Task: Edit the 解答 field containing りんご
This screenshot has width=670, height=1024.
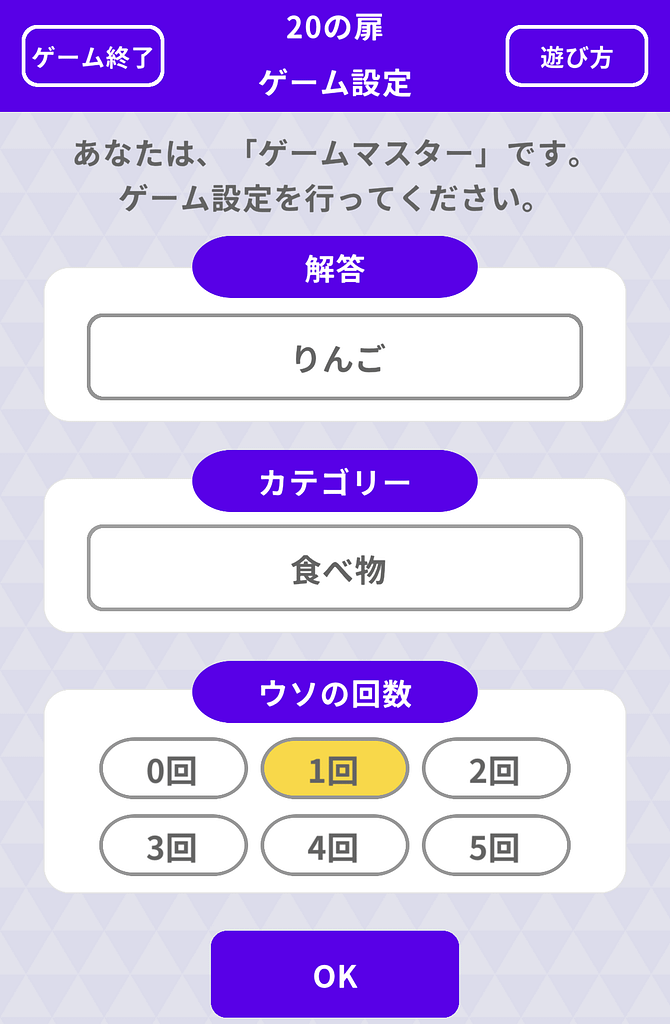Action: [x=335, y=357]
